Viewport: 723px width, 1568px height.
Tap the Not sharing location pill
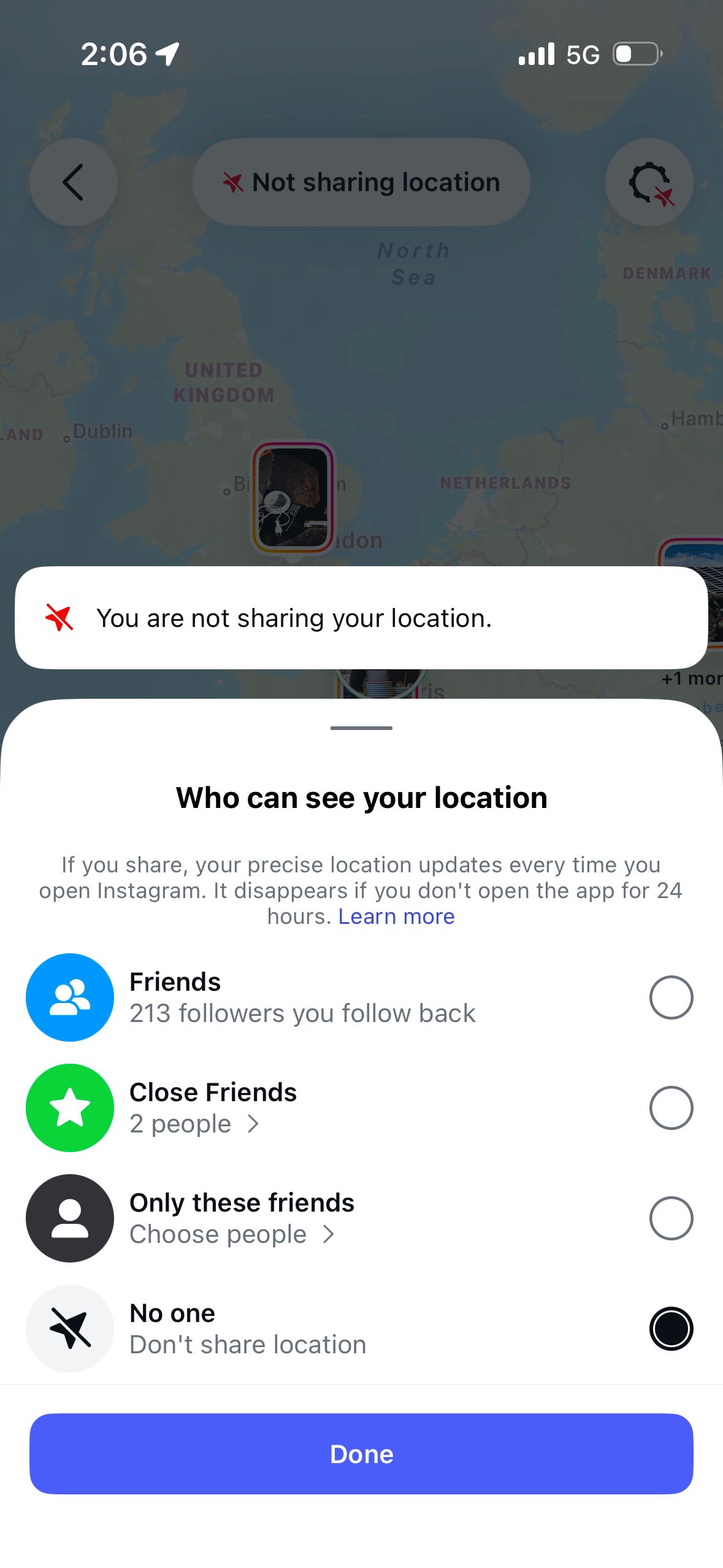361,182
